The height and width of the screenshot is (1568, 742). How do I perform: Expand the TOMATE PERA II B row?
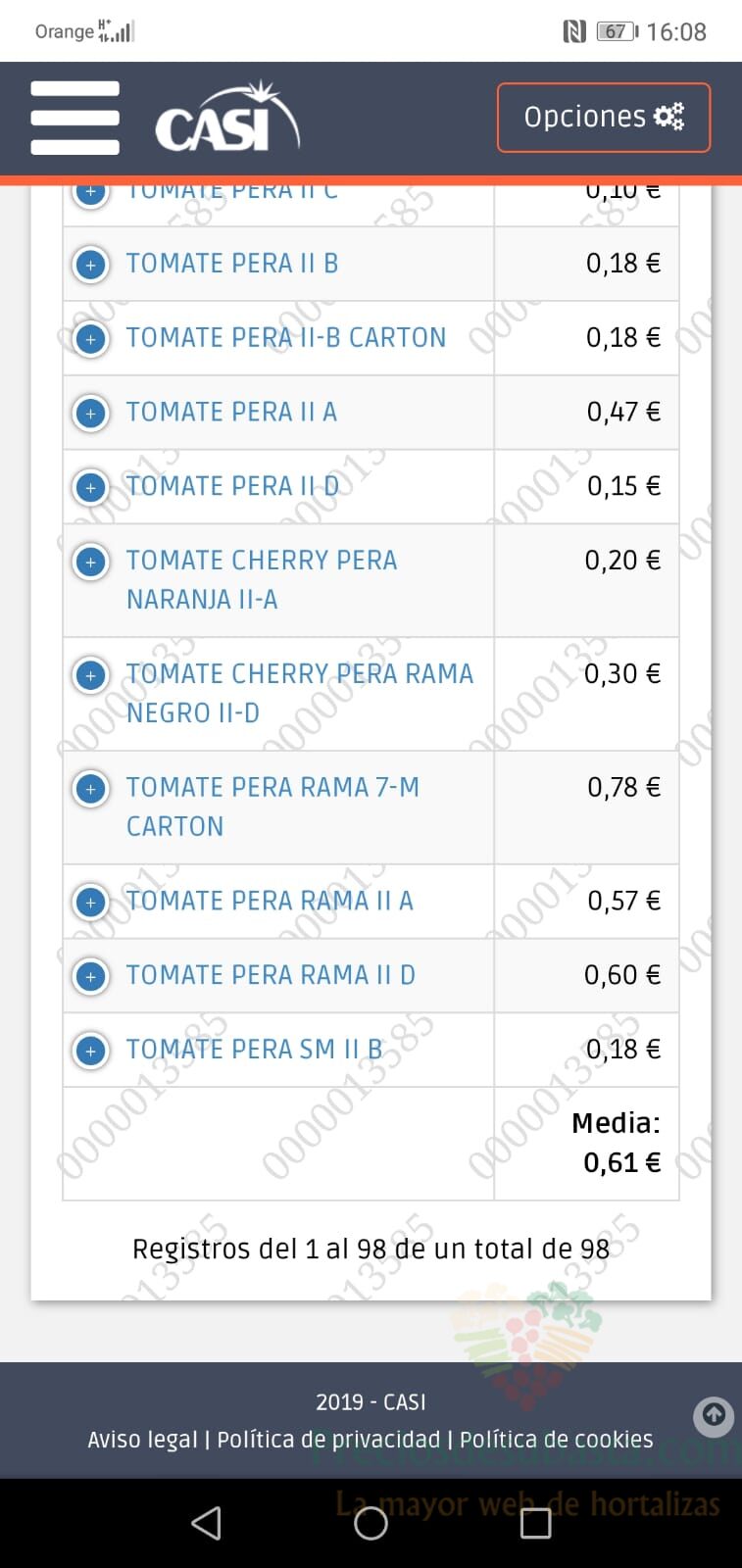point(91,265)
